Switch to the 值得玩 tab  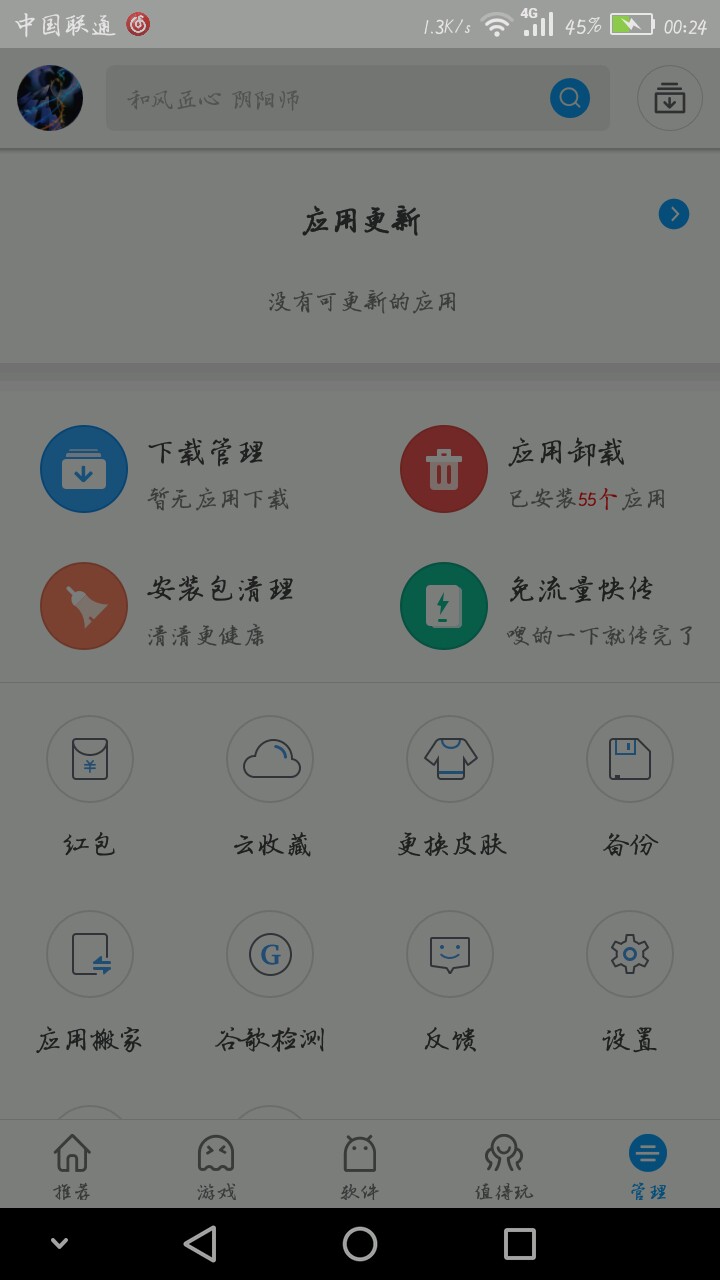(504, 1166)
